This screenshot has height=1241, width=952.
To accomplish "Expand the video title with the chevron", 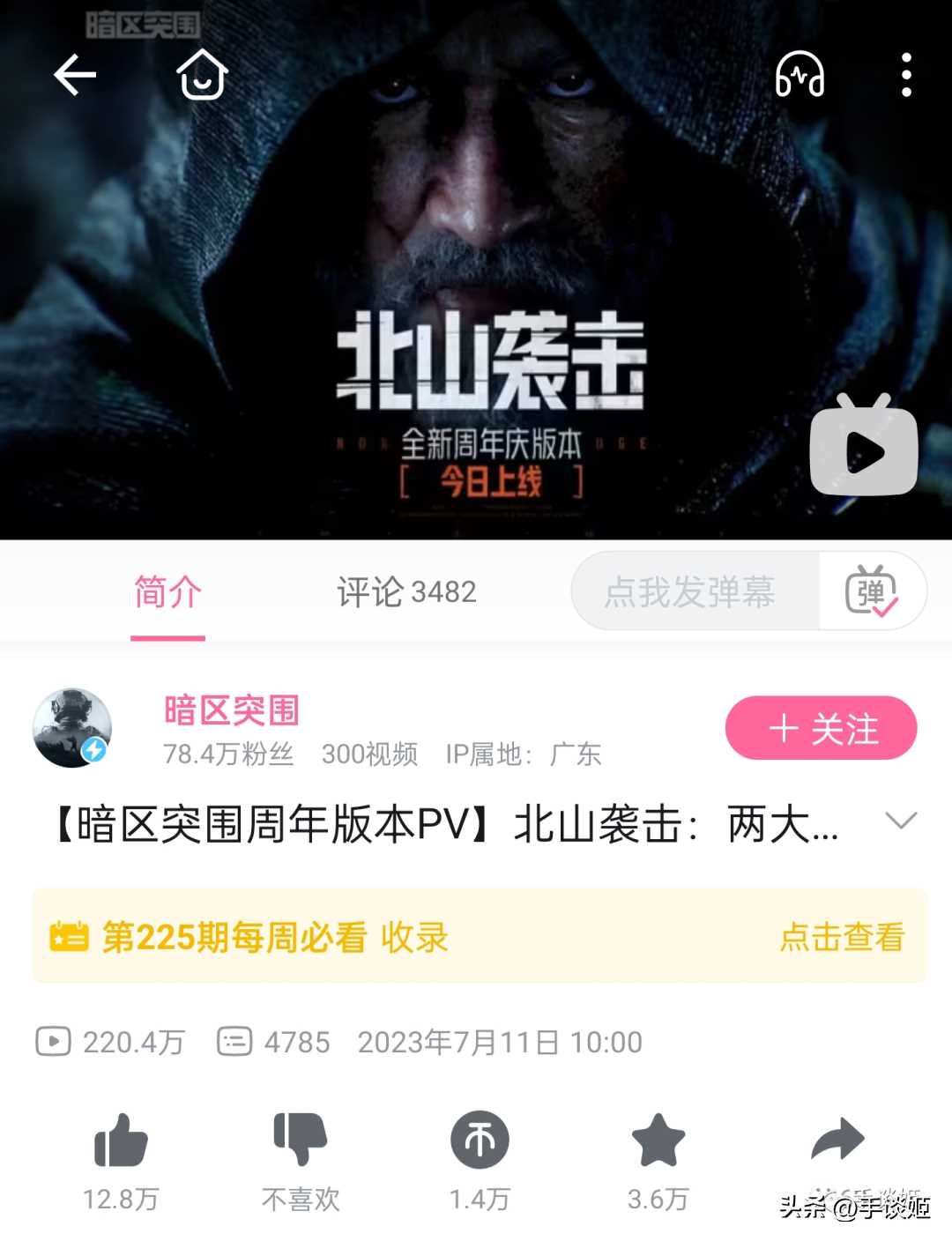I will click(x=901, y=821).
